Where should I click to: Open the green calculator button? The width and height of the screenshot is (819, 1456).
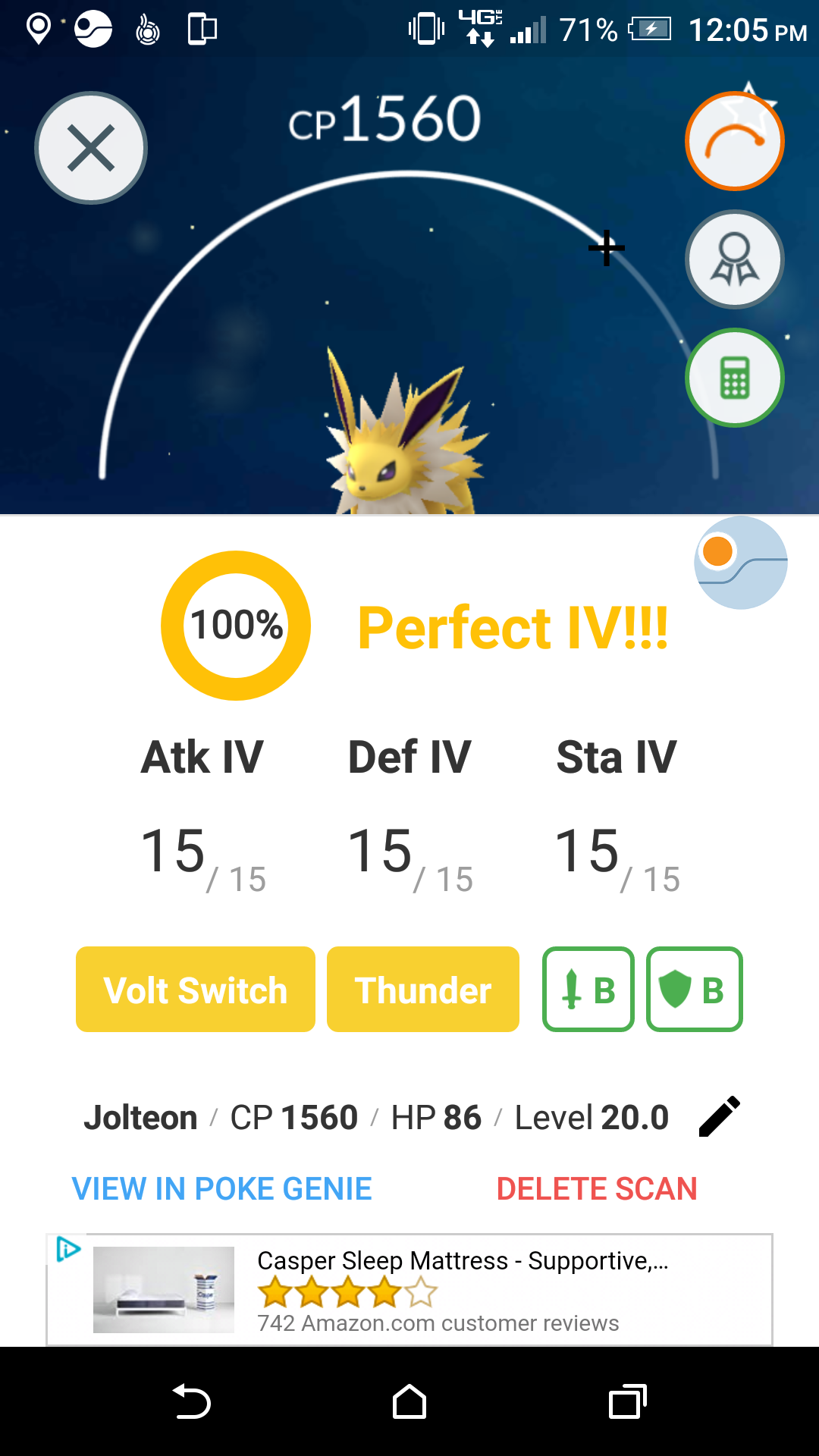(734, 378)
